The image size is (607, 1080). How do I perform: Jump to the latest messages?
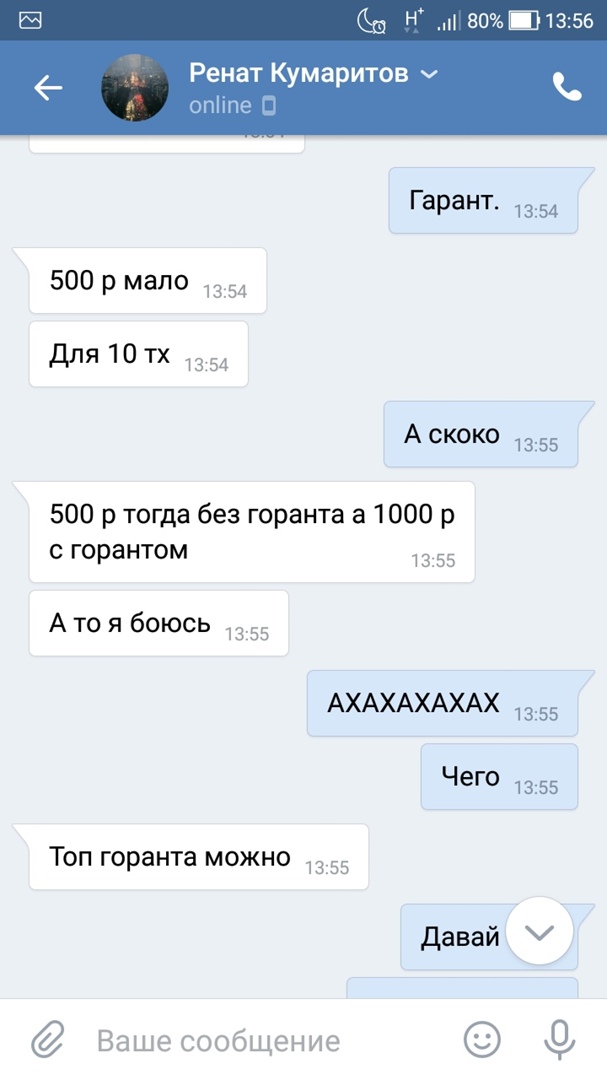coord(539,932)
